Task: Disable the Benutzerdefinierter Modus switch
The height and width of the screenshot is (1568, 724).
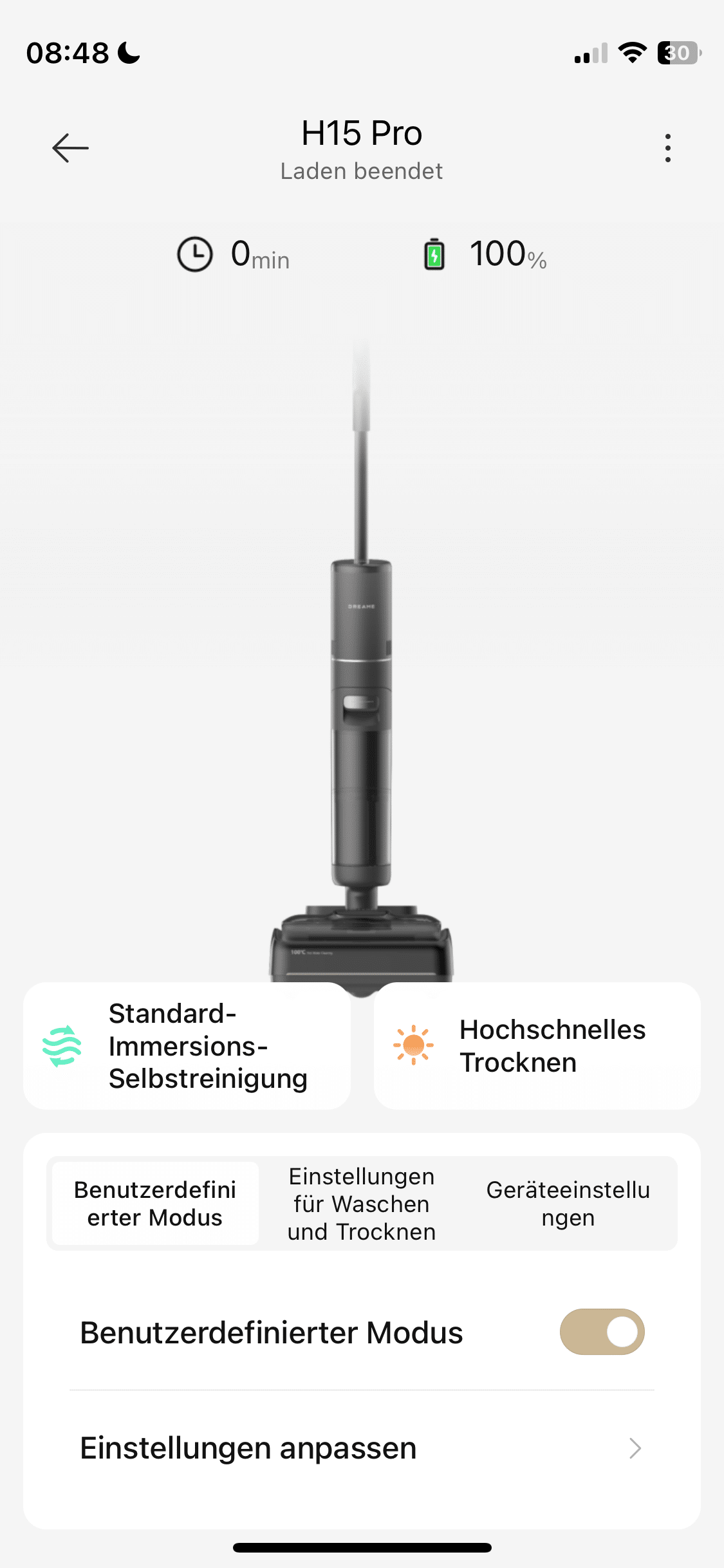Action: coord(602,1332)
